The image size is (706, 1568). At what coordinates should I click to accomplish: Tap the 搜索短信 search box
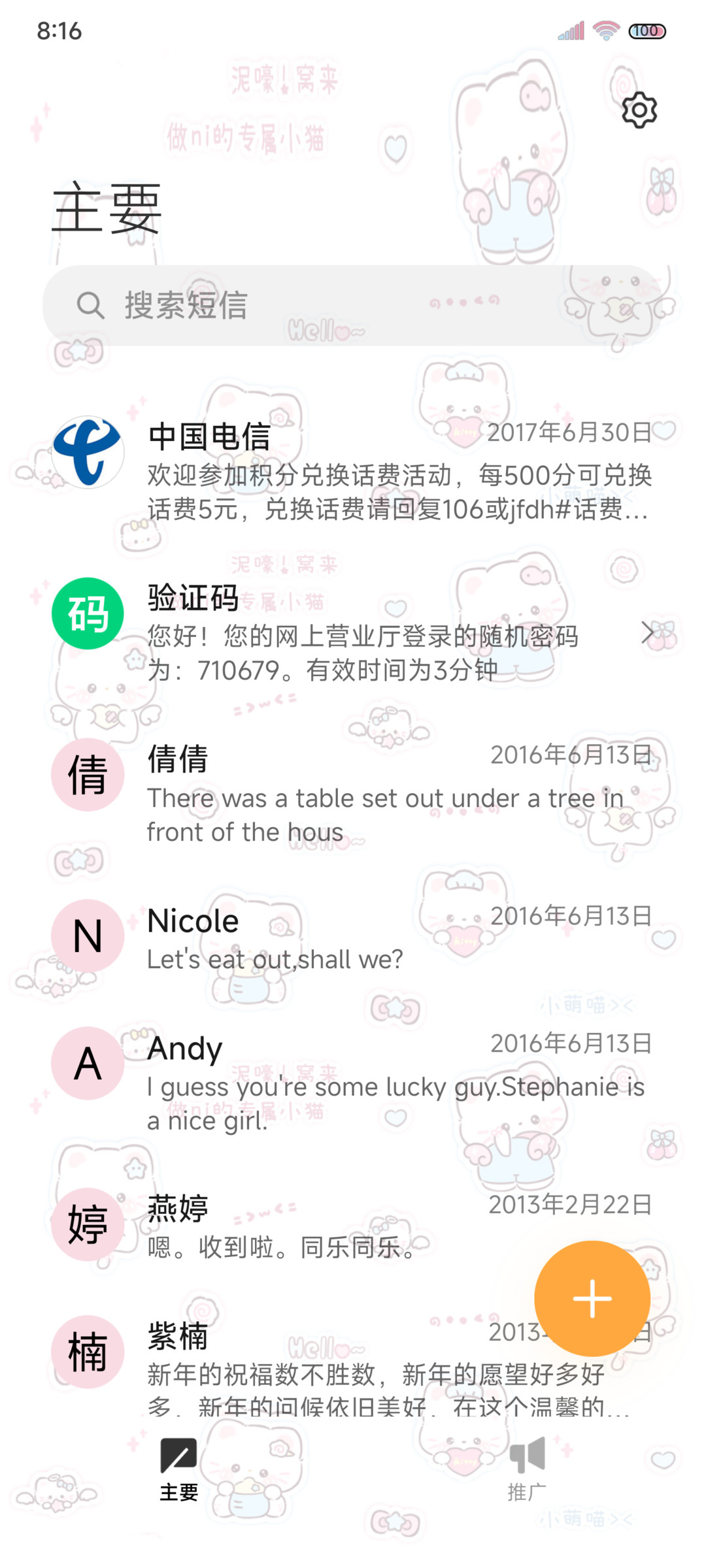coord(353,305)
